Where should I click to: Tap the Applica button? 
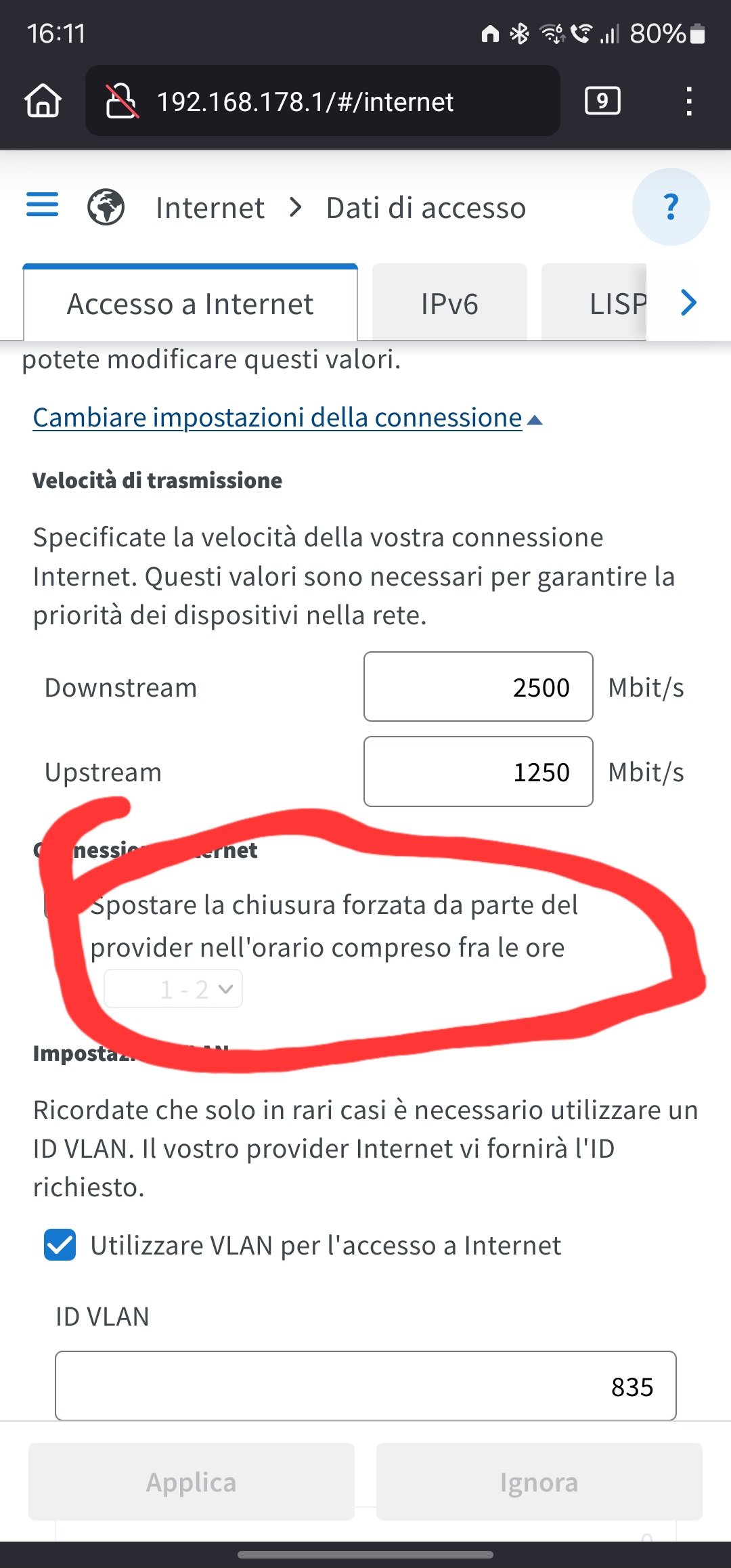[x=192, y=1482]
